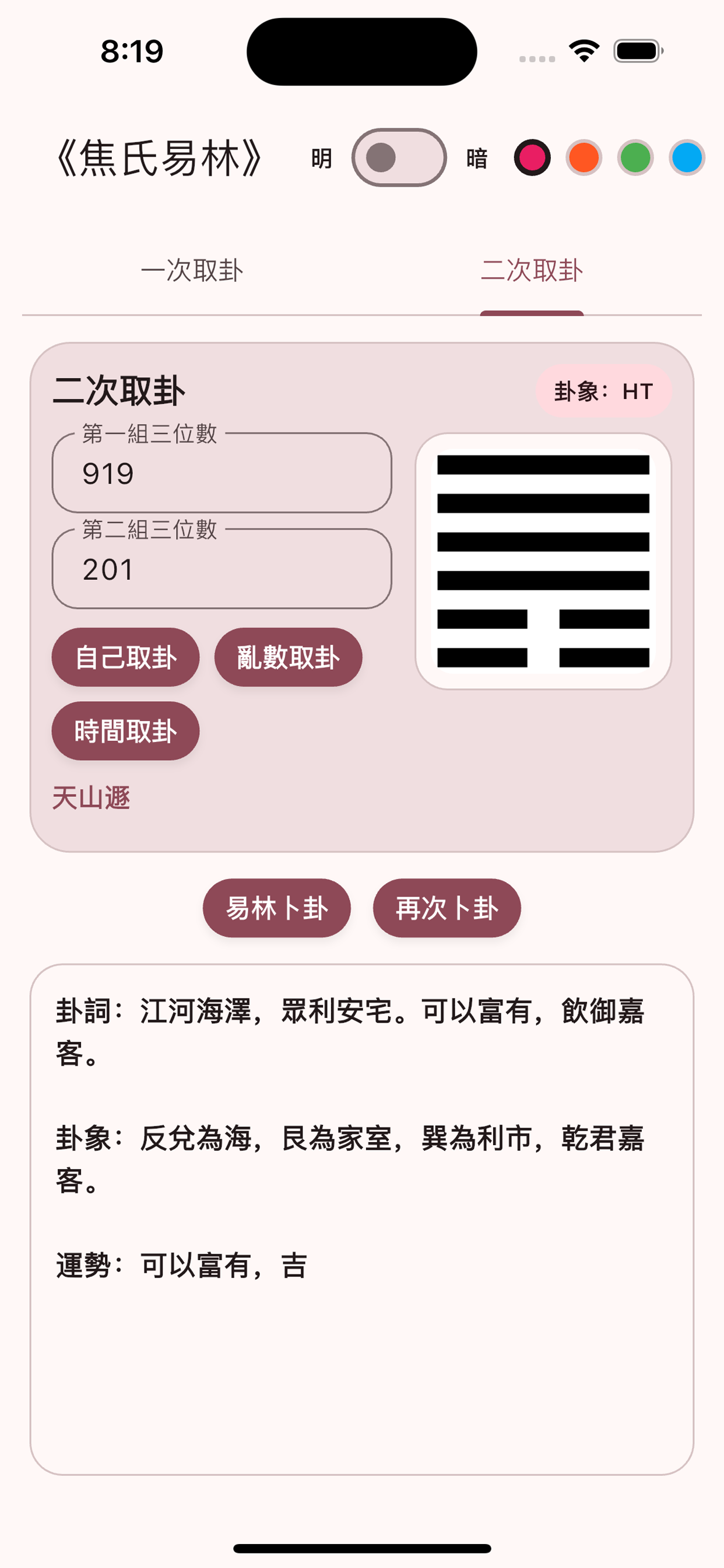Viewport: 724px width, 1568px height.
Task: Edit the 第一組三位數 field
Action: click(222, 474)
